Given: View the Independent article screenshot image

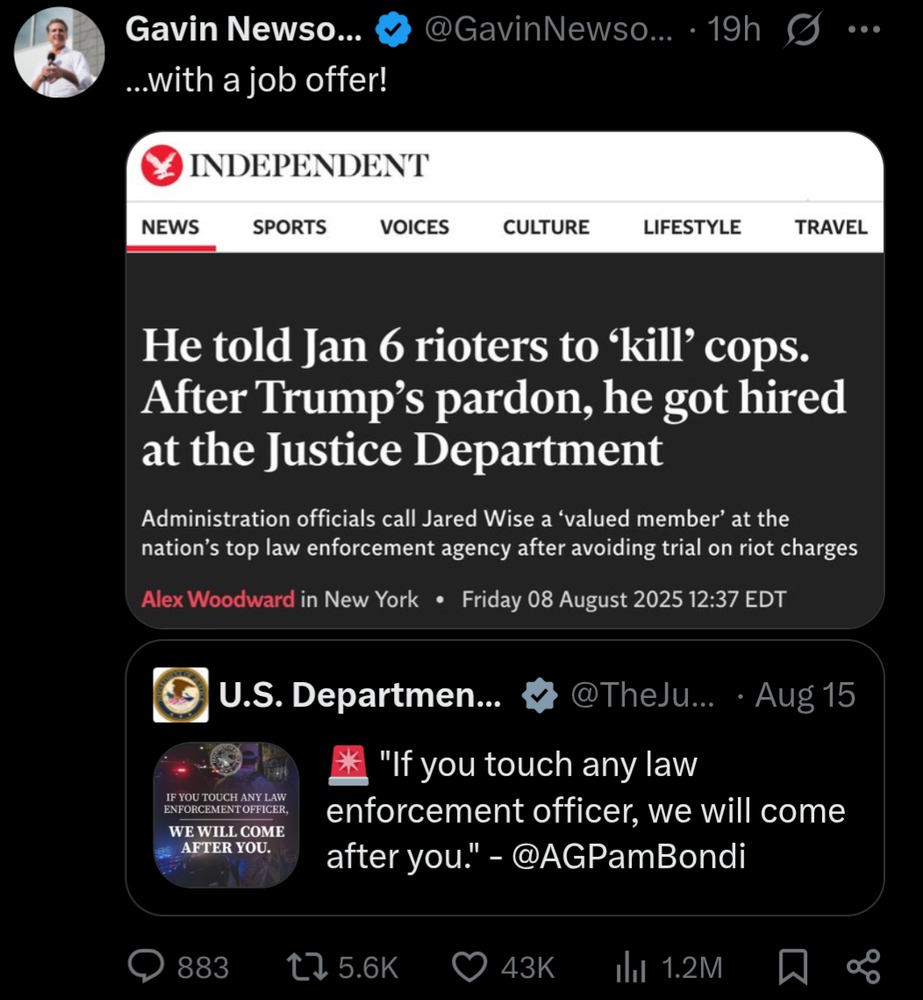Looking at the screenshot, I should 505,380.
